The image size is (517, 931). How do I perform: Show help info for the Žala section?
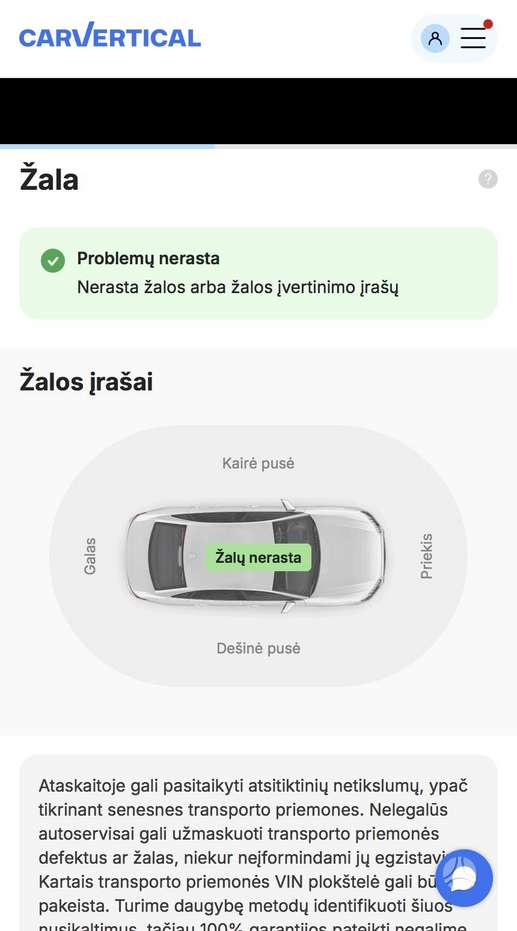point(488,179)
